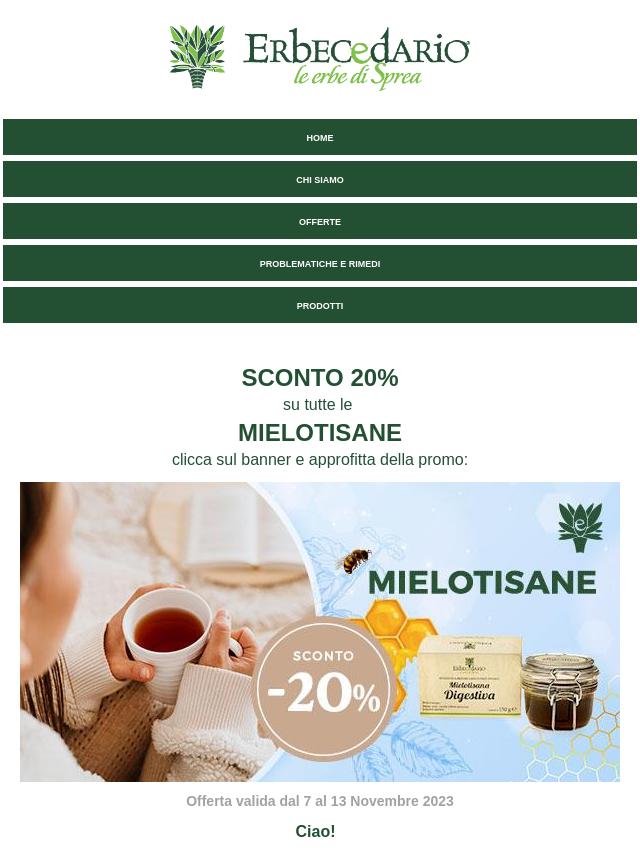Select PROBLEMATICHE E RIMEDI
Image resolution: width=640 pixels, height=854 pixels.
[x=320, y=264]
